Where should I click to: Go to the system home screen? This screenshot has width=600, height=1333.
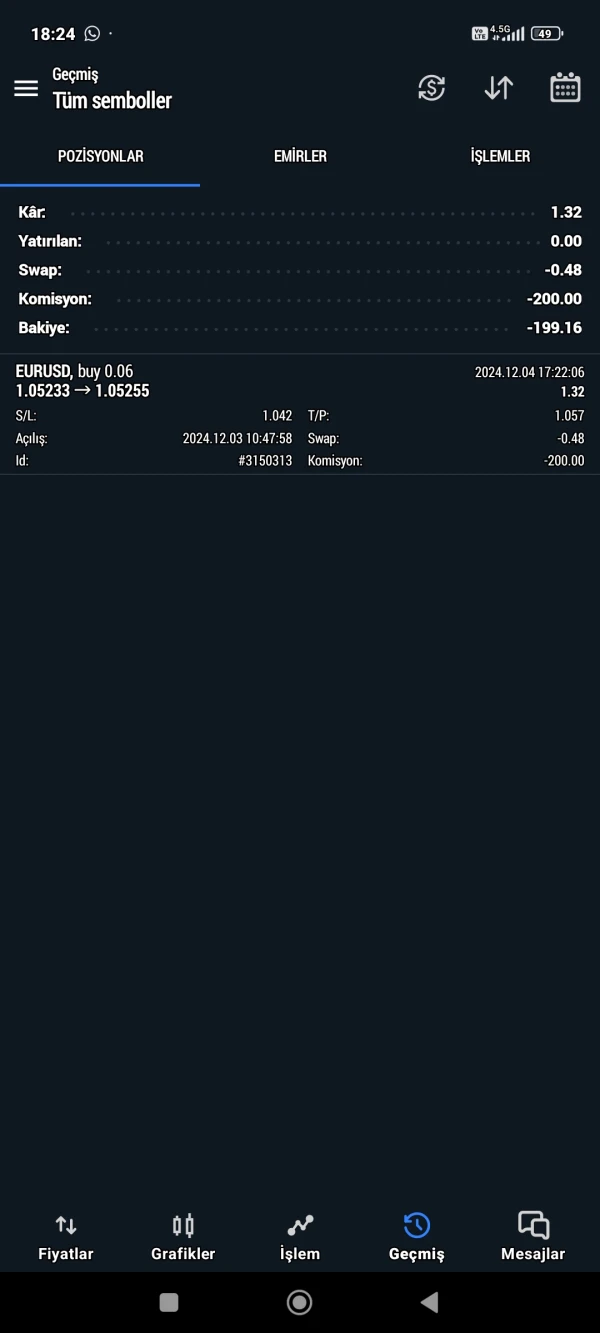pos(299,1302)
